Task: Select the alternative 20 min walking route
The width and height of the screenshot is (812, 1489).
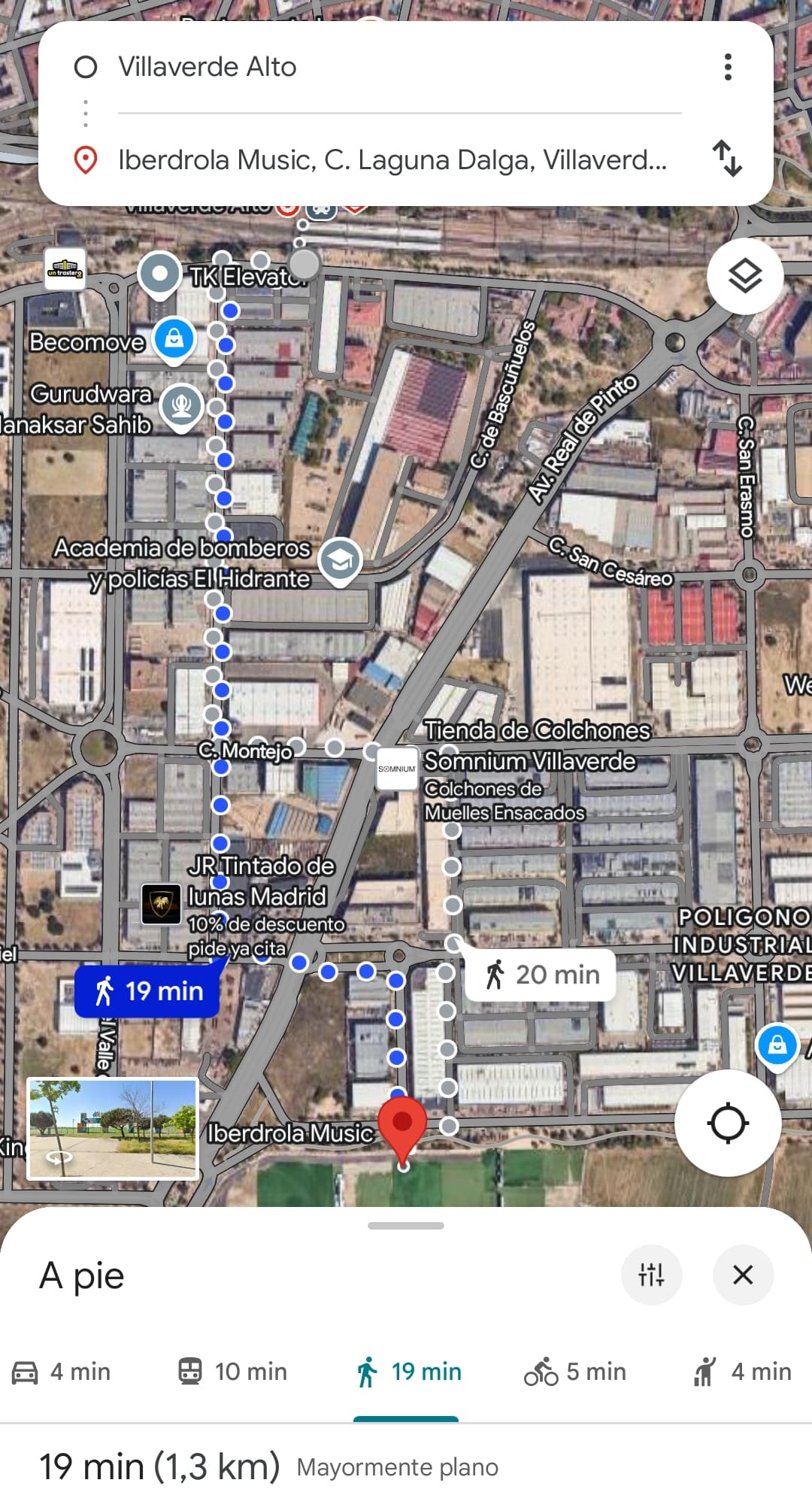Action: [x=541, y=975]
